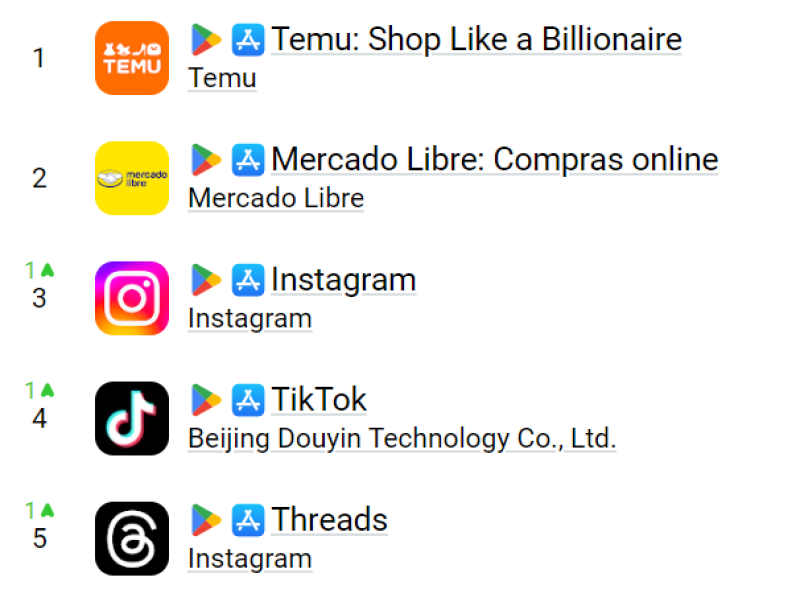Open the Mercado Libre publisher link
800x602 pixels.
[x=276, y=198]
